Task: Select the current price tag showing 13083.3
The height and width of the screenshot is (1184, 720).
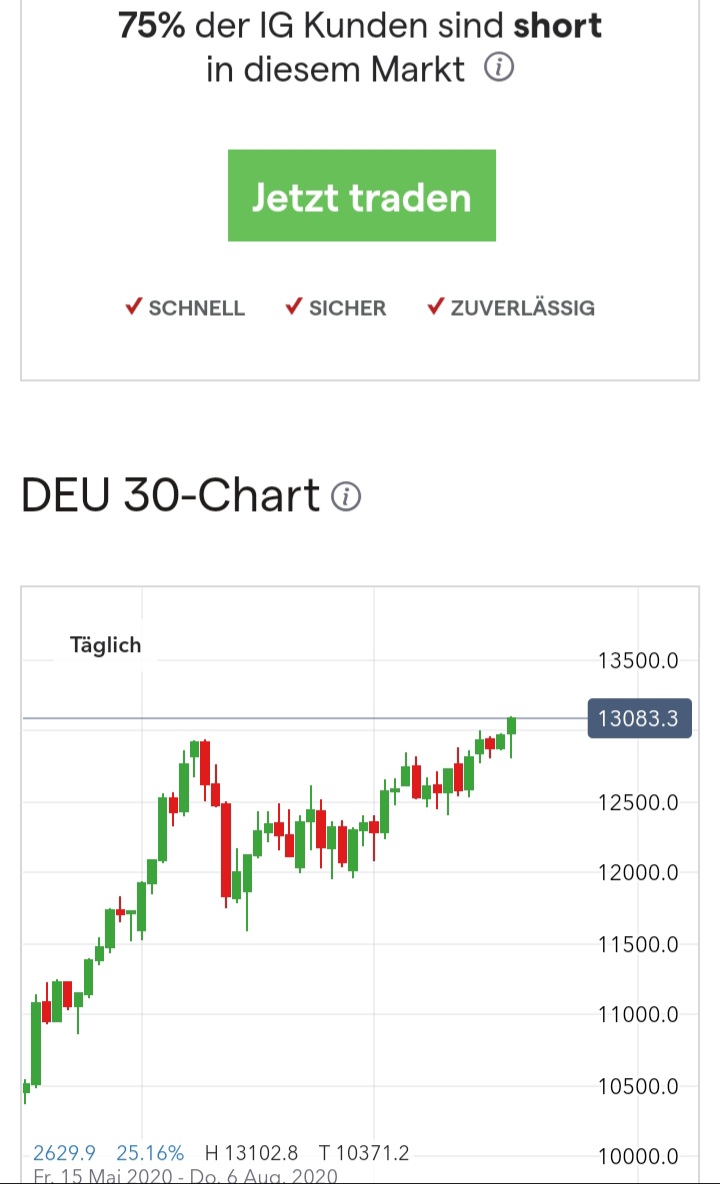Action: 639,718
